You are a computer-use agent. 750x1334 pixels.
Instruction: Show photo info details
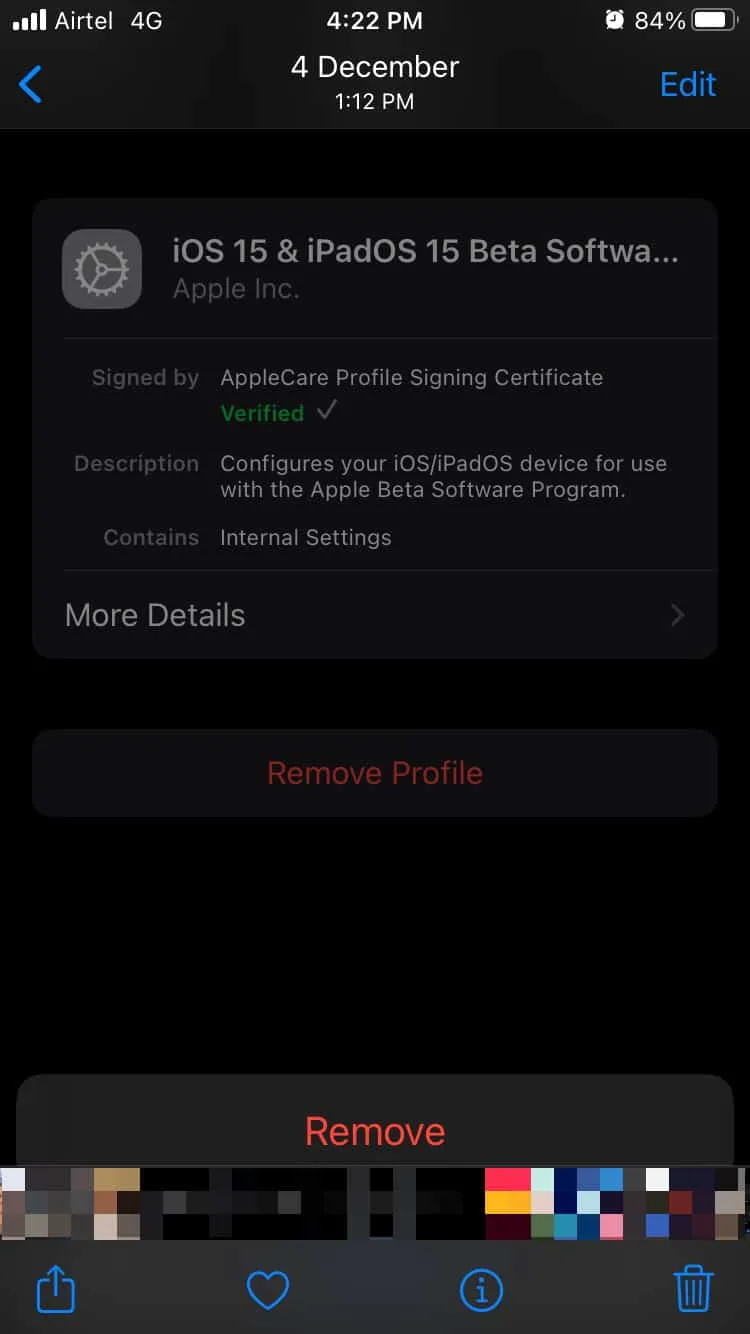click(481, 1290)
